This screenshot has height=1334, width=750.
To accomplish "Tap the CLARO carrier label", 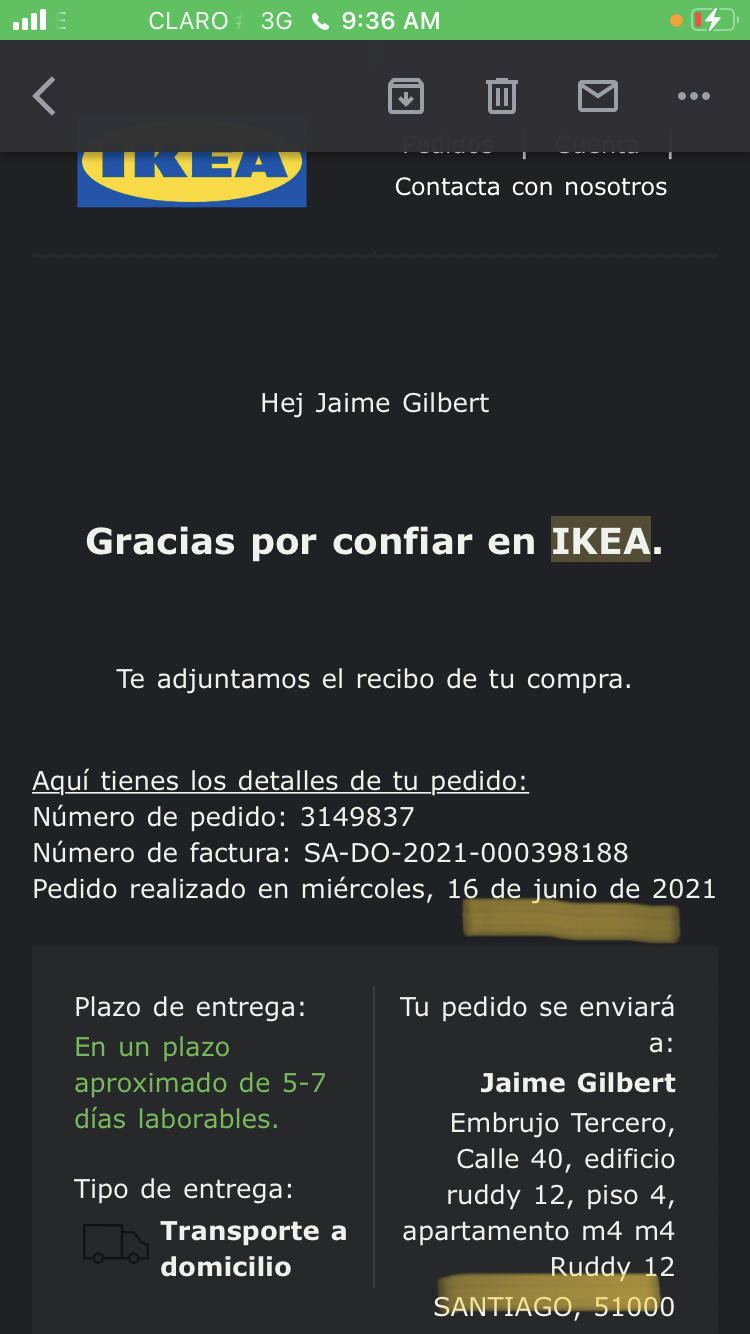I will click(x=187, y=20).
